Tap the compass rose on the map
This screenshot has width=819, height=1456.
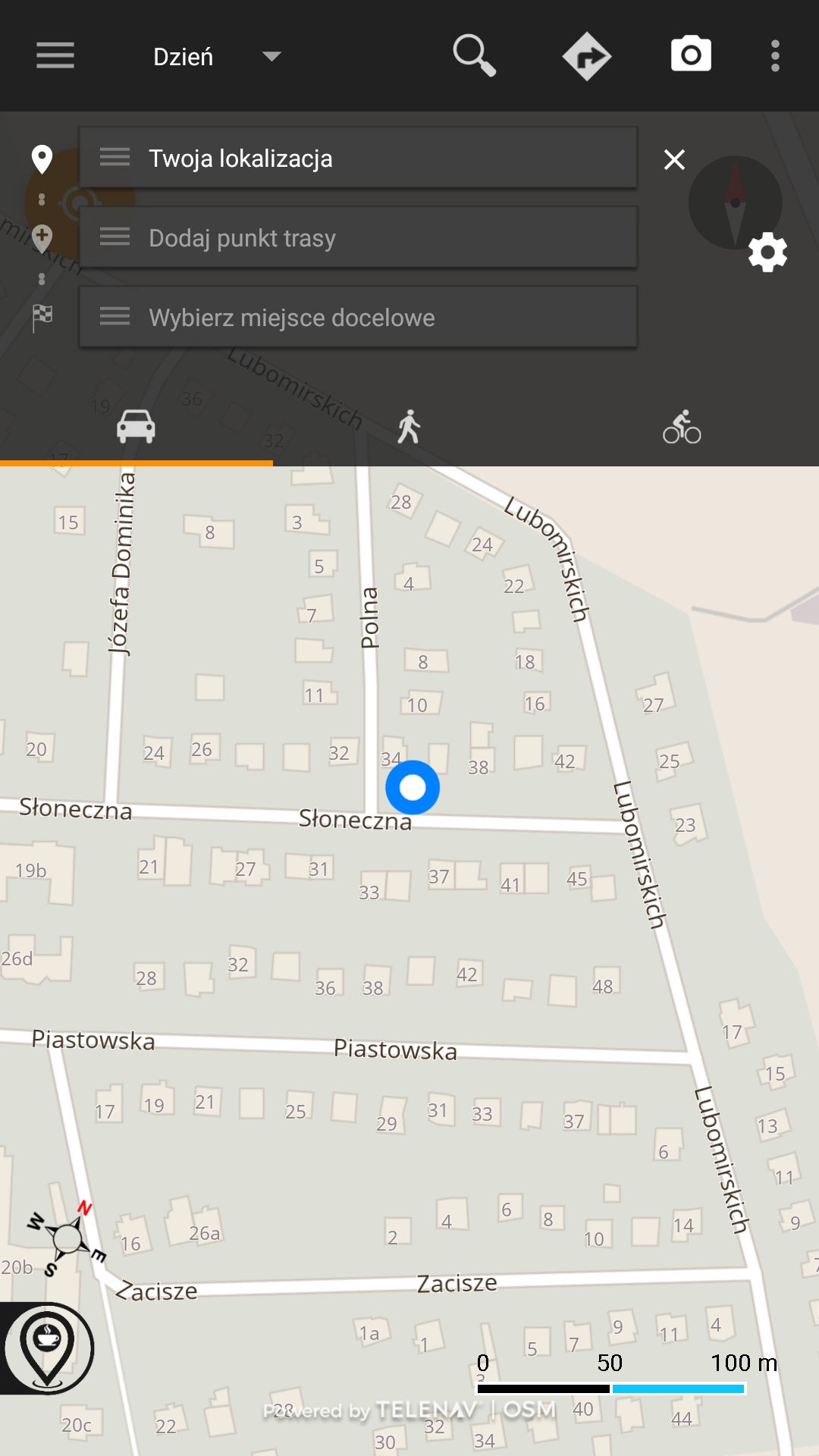[x=67, y=1238]
